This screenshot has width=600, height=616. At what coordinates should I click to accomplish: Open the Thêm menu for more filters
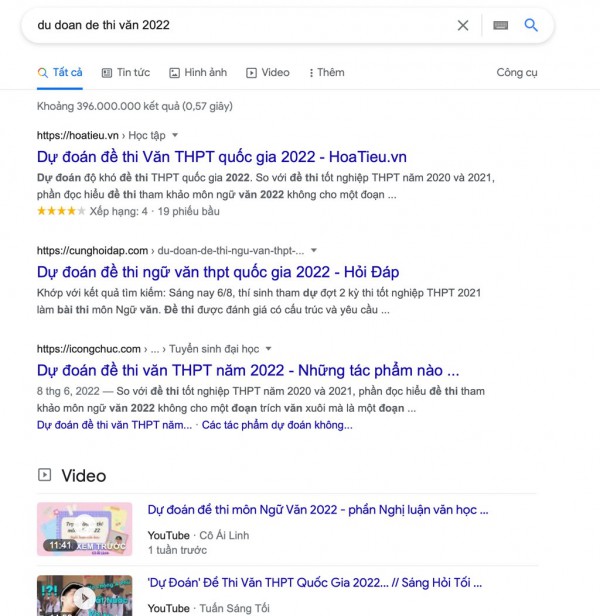[326, 73]
